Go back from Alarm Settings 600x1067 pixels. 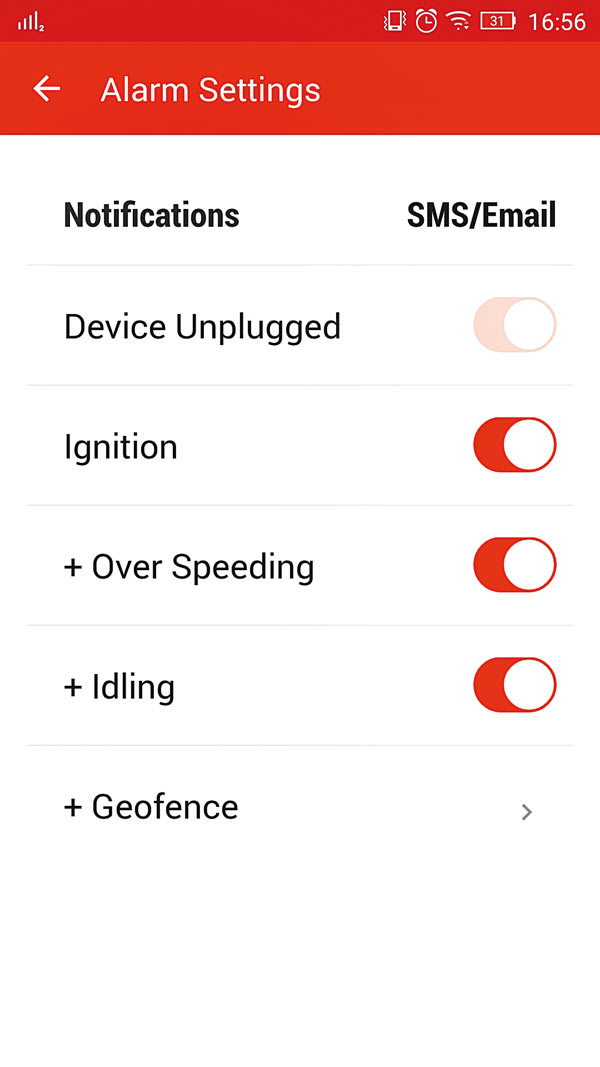[47, 89]
